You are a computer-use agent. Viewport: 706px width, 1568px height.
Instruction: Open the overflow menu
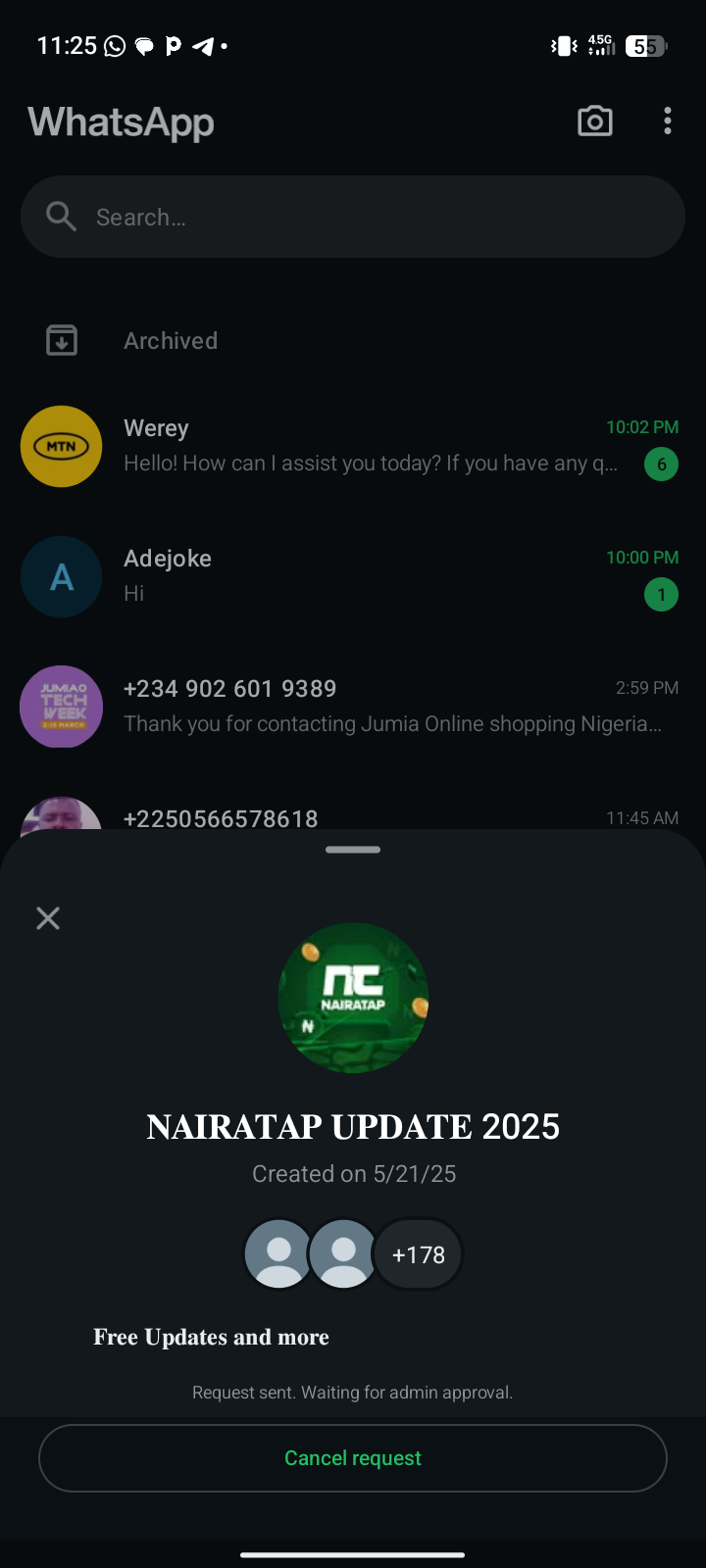click(x=668, y=122)
